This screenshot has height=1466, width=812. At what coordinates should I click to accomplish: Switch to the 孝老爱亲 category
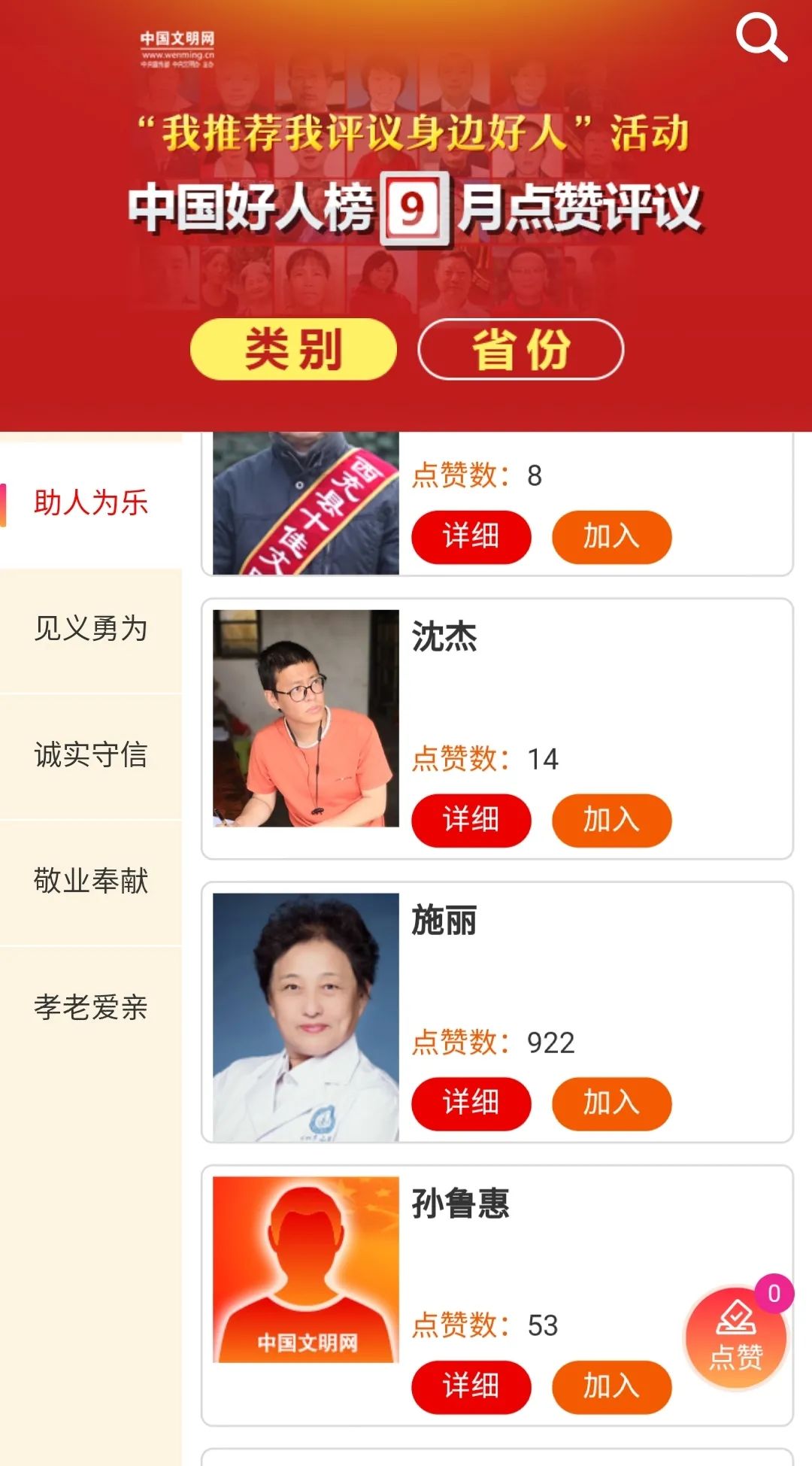pos(91,1007)
